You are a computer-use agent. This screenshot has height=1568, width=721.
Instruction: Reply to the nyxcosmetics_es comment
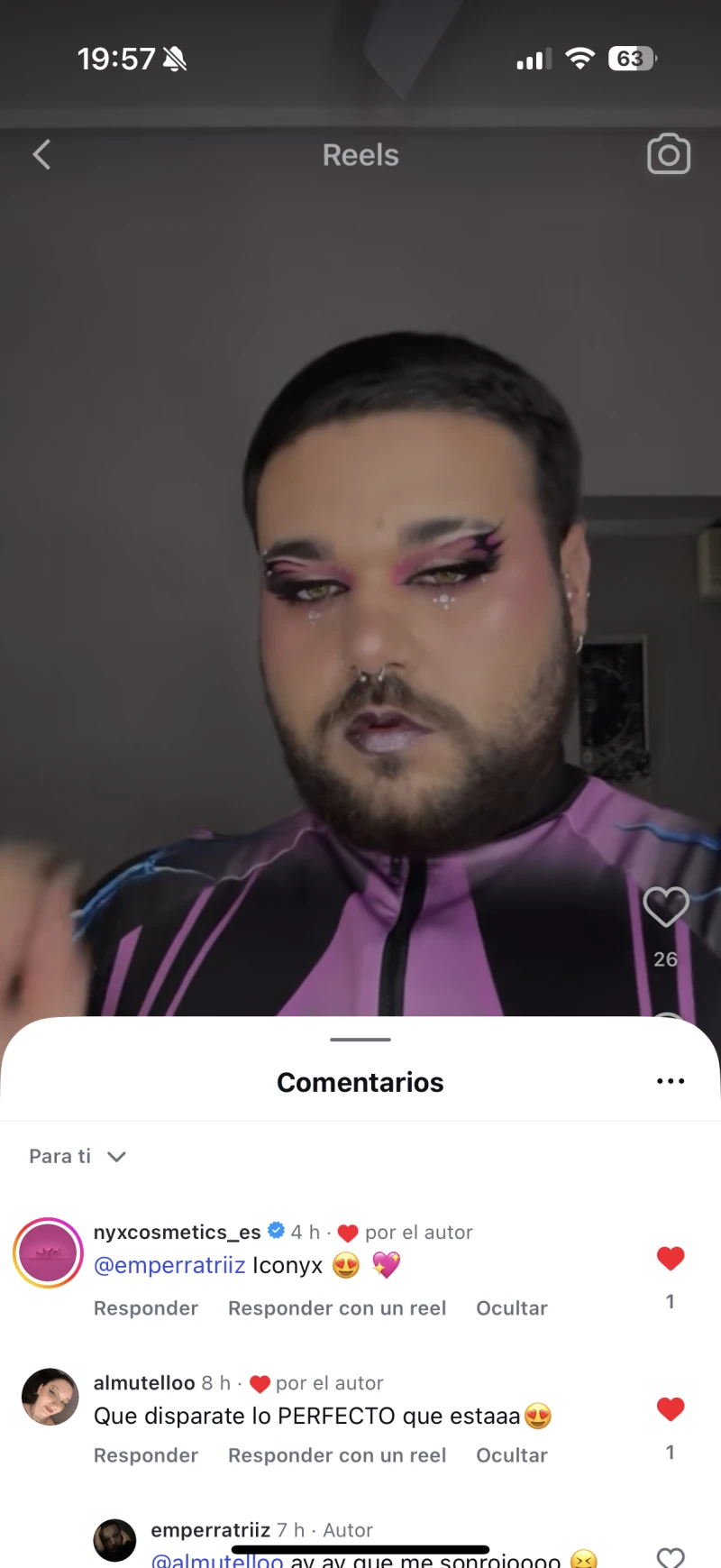tap(146, 1308)
